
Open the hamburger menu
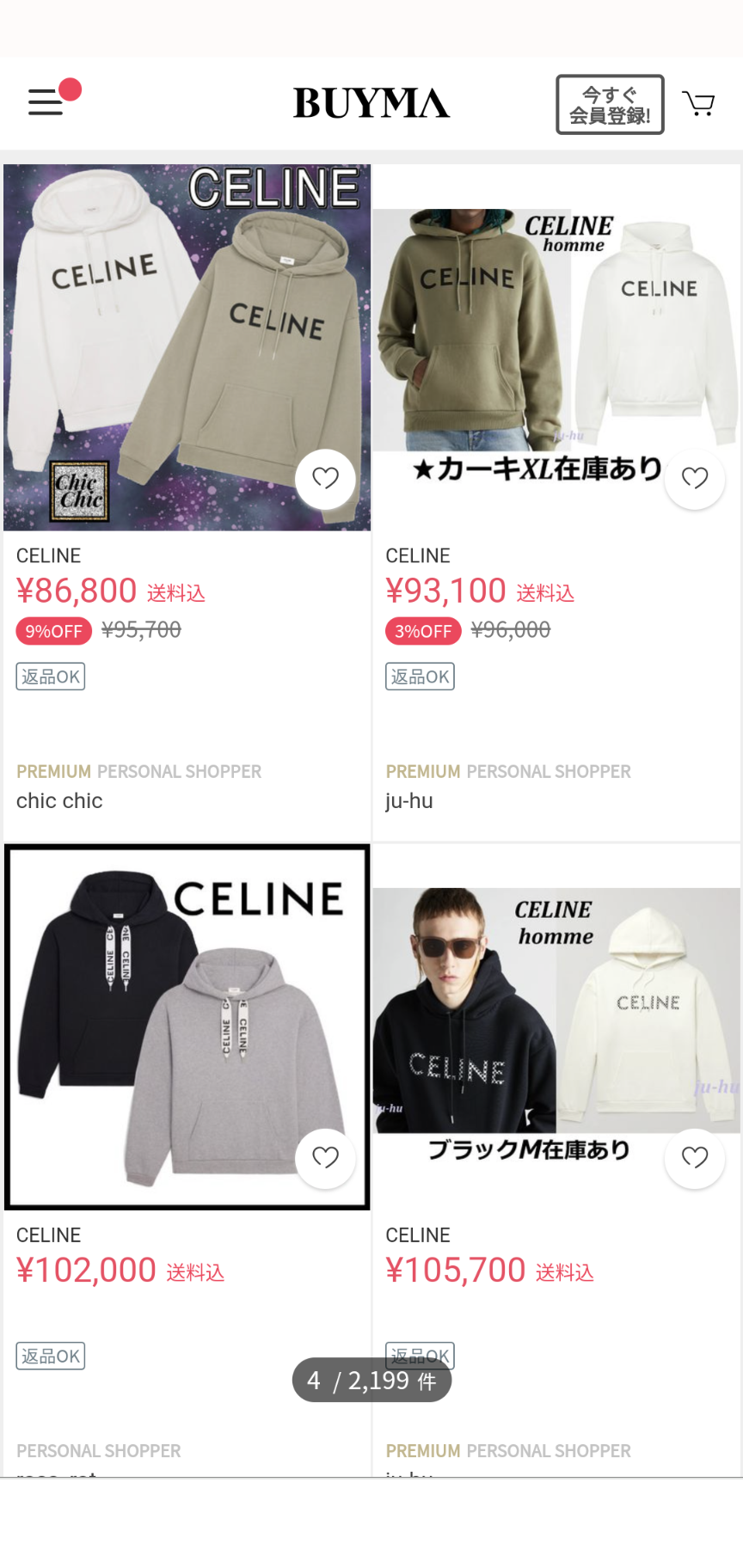pos(46,102)
